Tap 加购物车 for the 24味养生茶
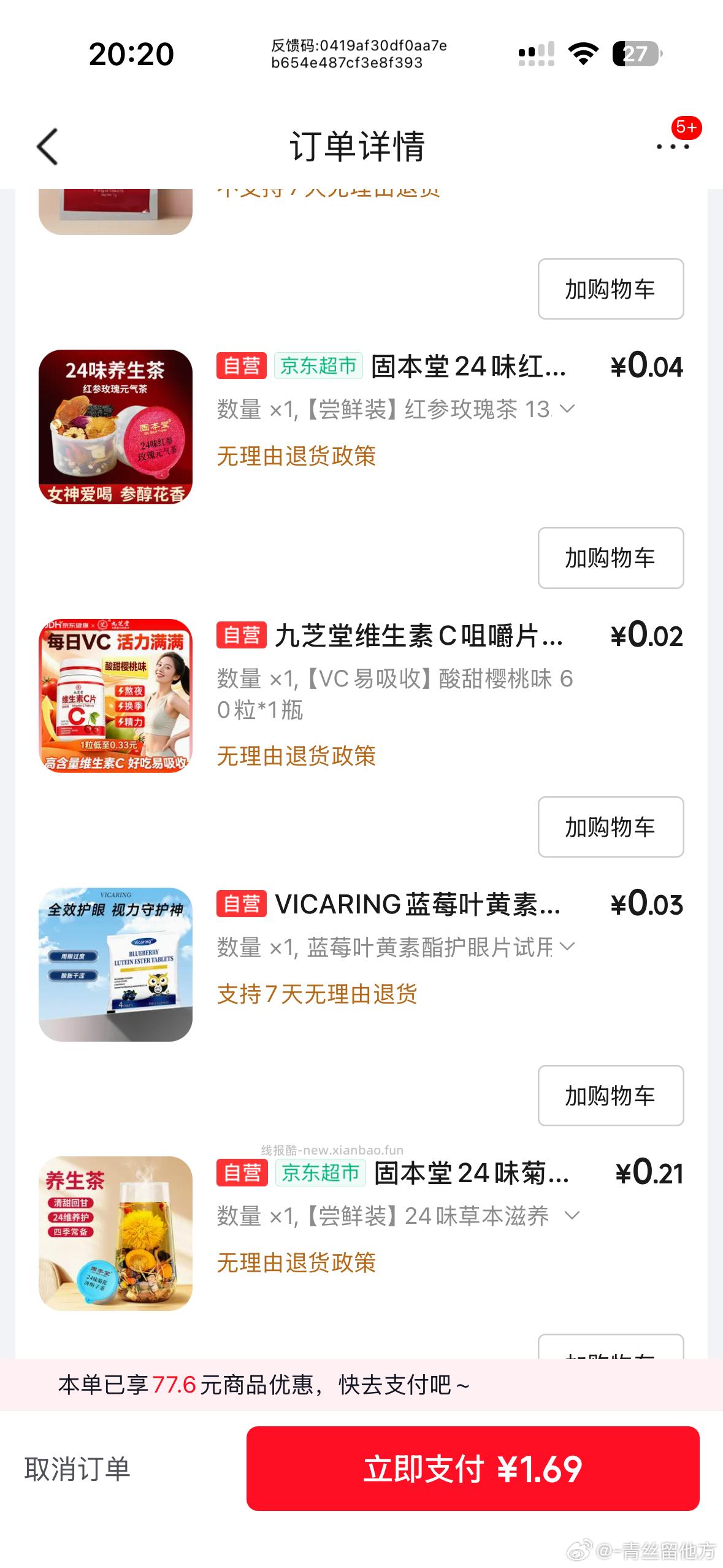 pos(611,558)
